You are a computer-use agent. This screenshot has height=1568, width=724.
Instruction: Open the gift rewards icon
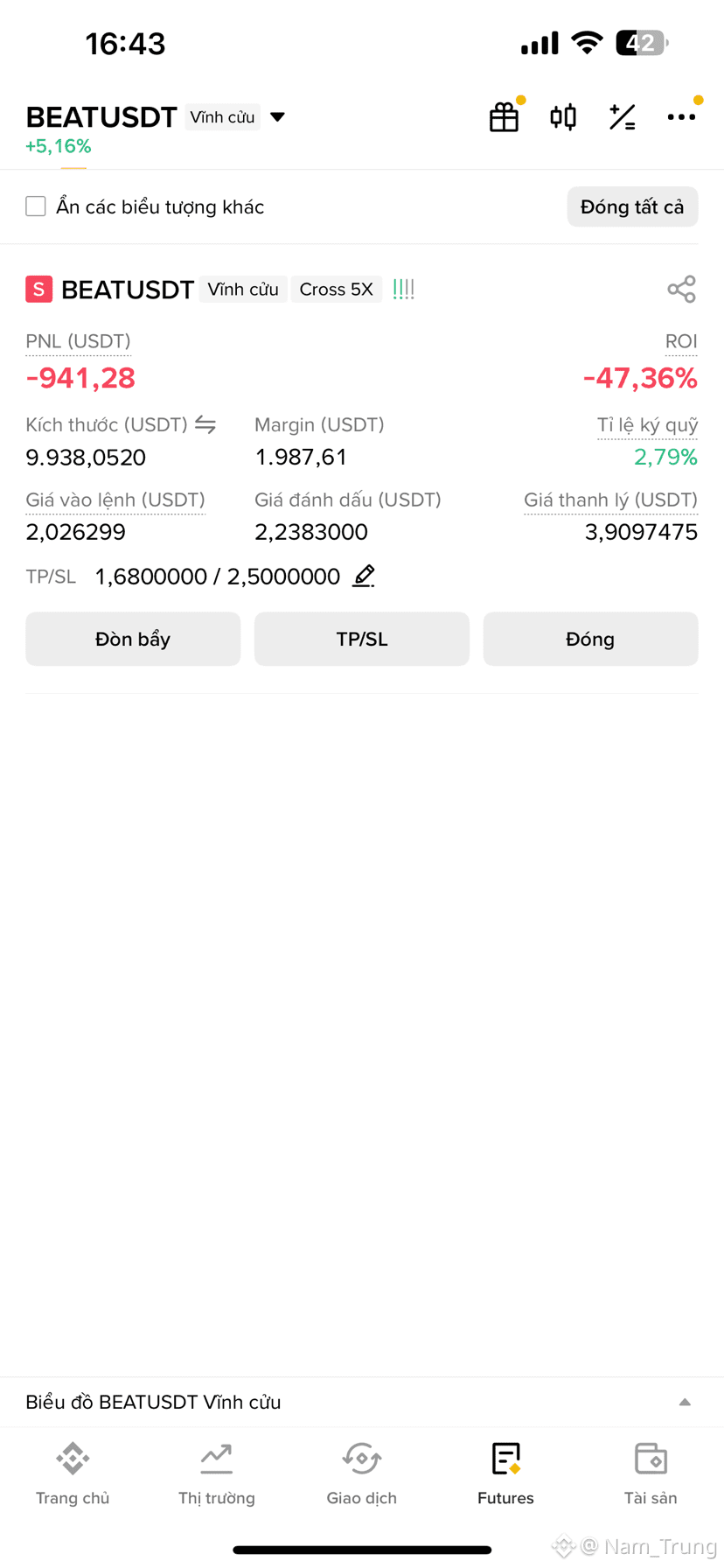[x=505, y=117]
